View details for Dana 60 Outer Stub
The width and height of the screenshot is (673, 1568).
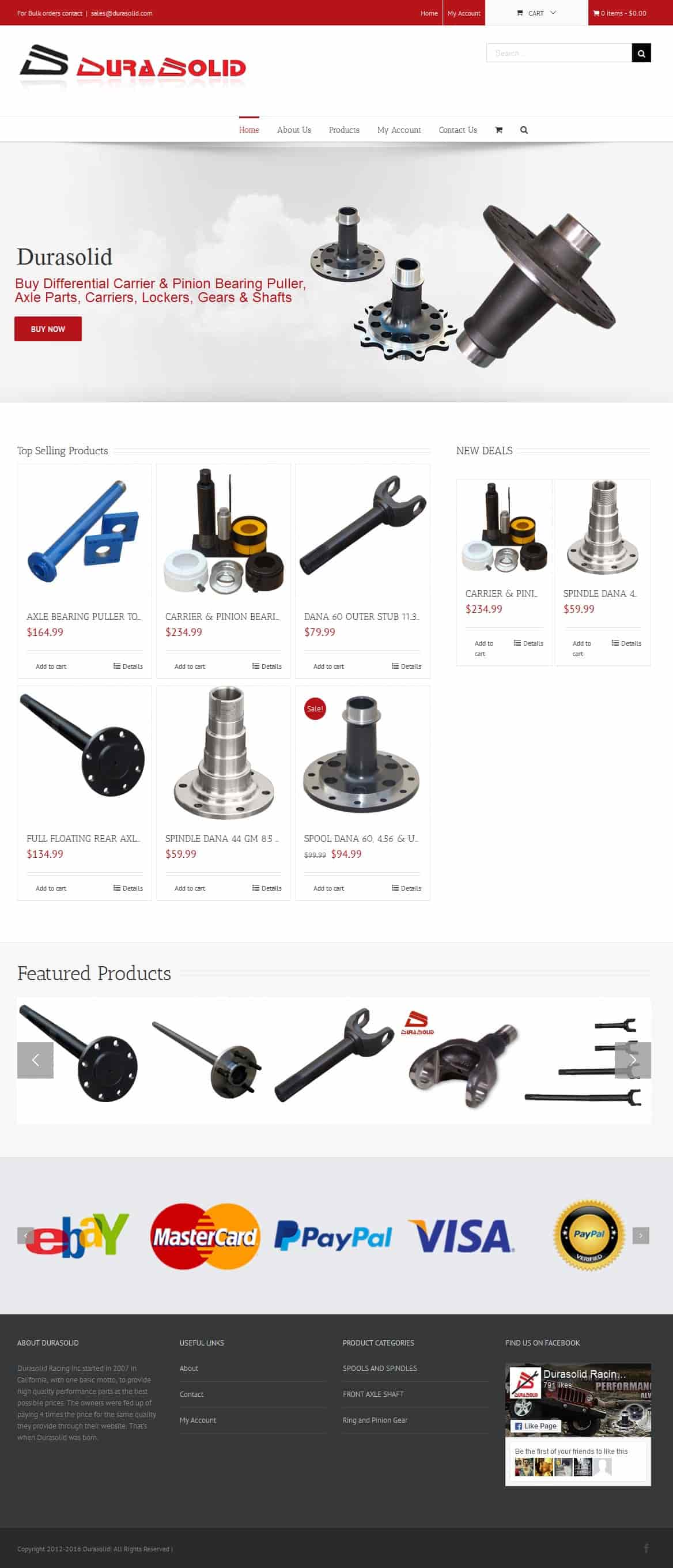(406, 666)
